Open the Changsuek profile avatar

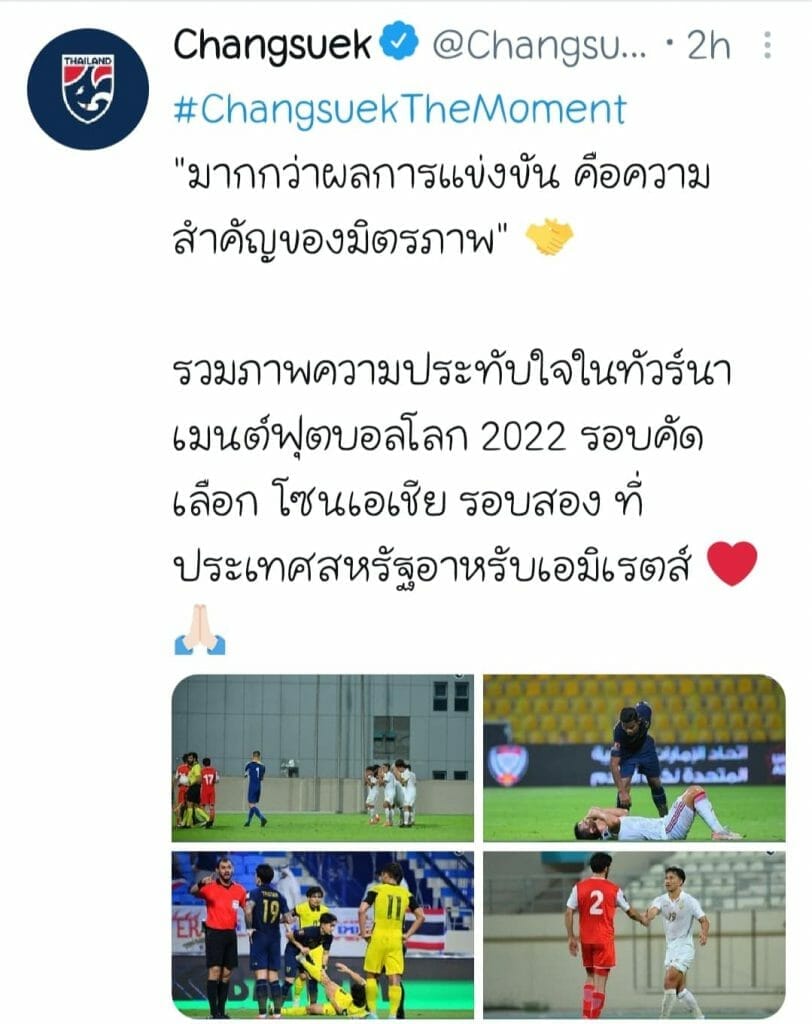(88, 88)
